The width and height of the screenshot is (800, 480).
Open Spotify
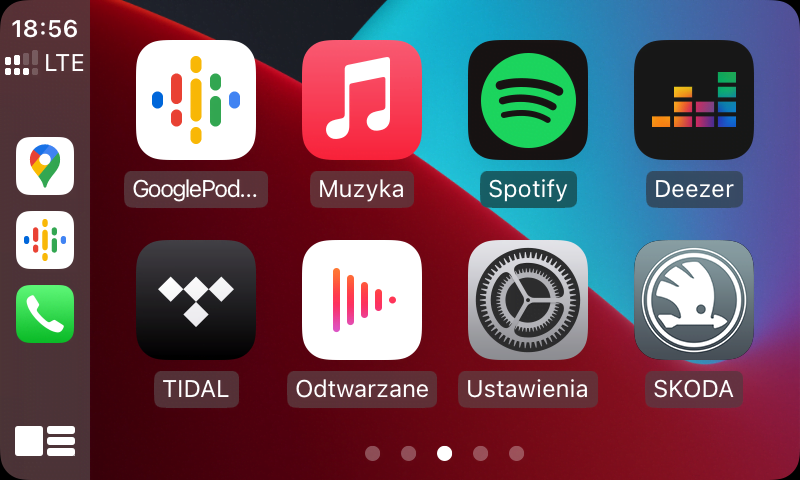pyautogui.click(x=528, y=100)
